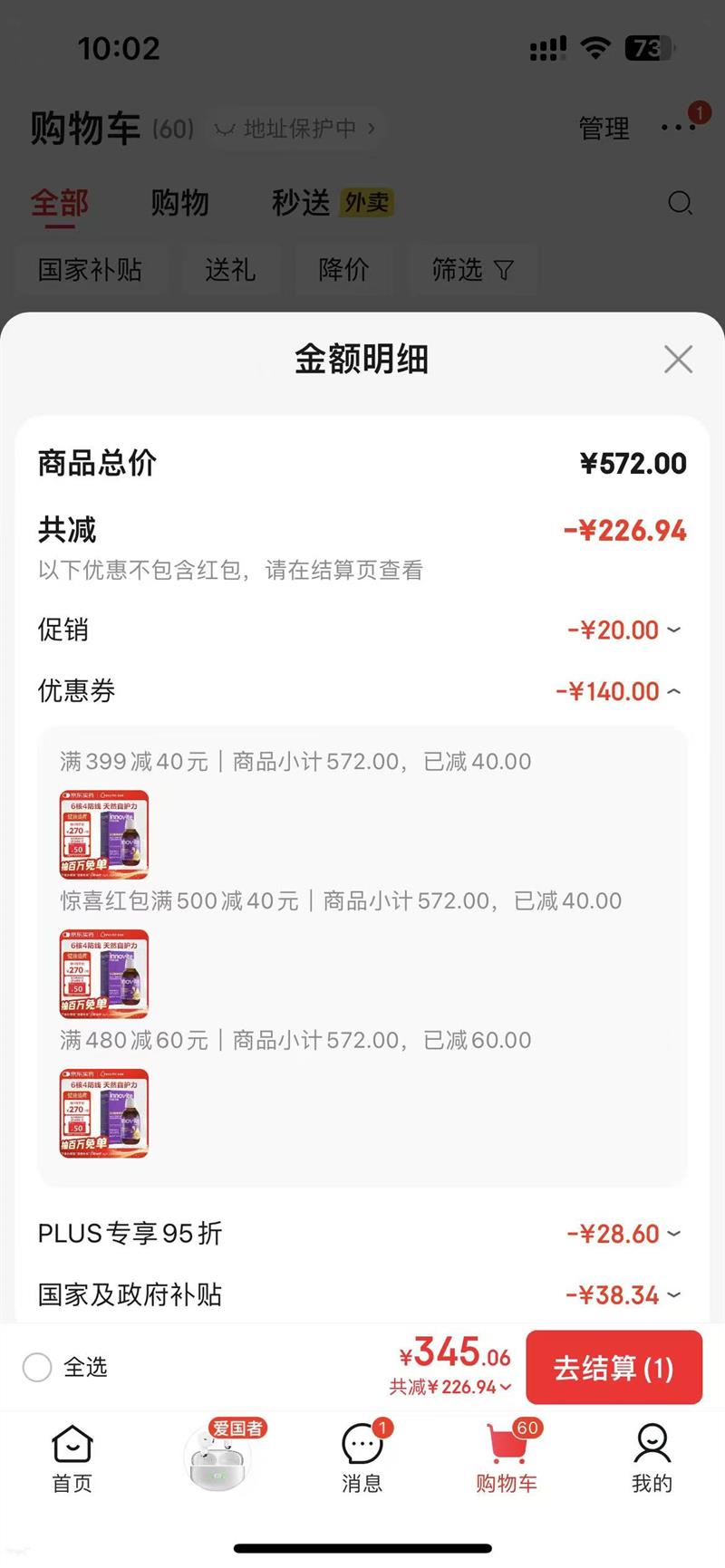The height and width of the screenshot is (1568, 725).
Task: Open the 消息 tab
Action: [362, 1457]
